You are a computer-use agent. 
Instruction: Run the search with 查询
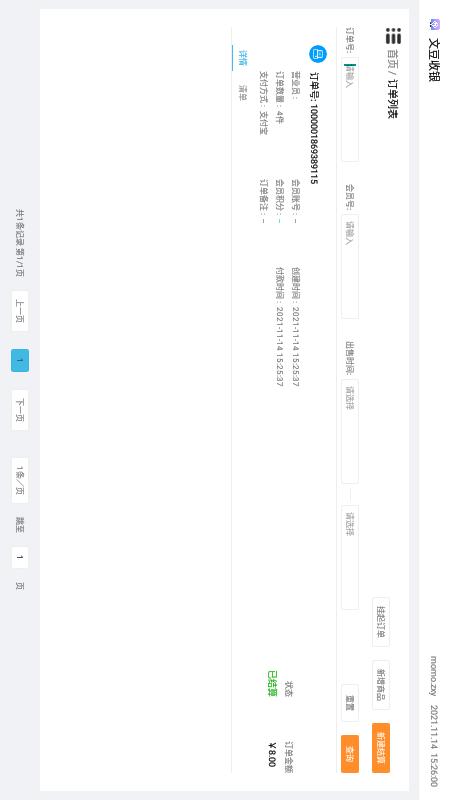tap(350, 754)
